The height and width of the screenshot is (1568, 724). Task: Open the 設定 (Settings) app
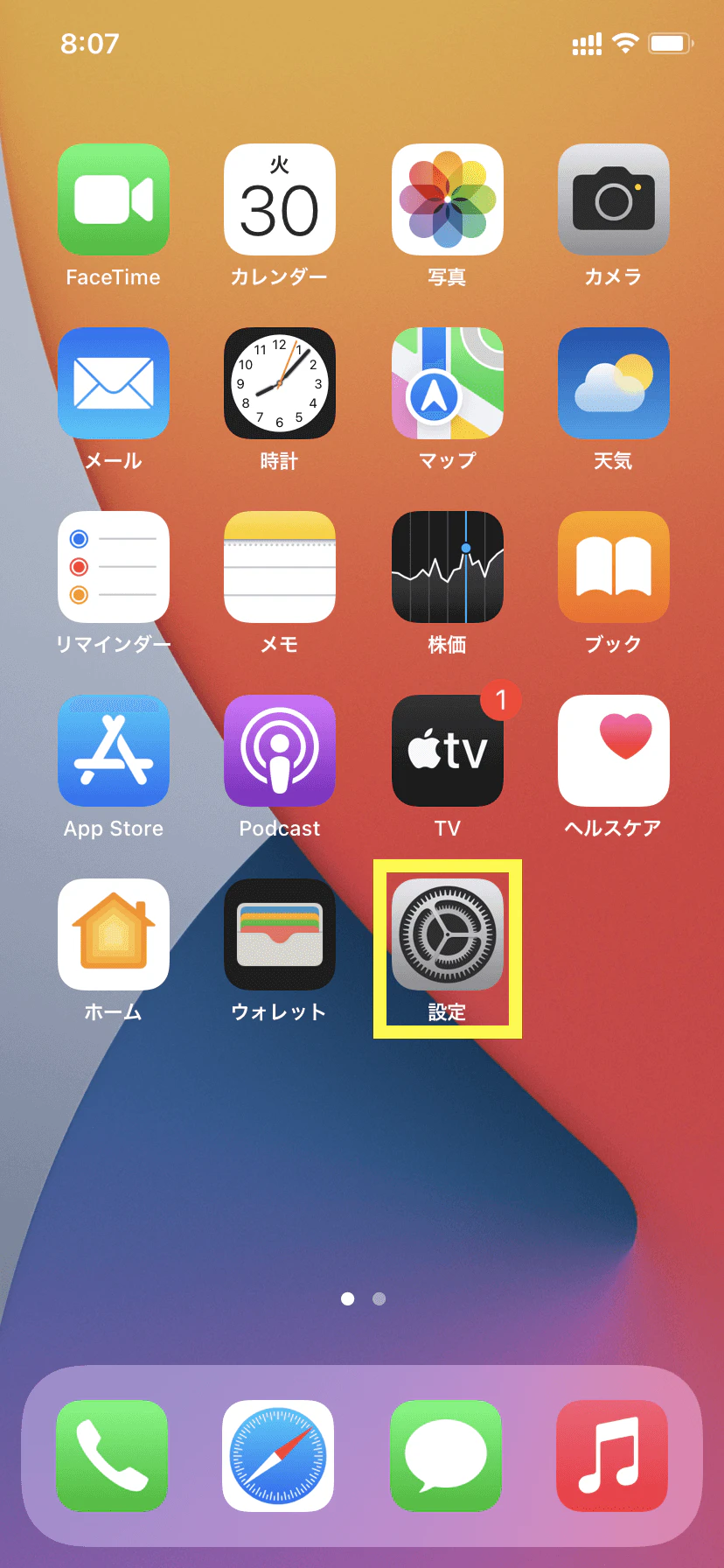point(447,934)
